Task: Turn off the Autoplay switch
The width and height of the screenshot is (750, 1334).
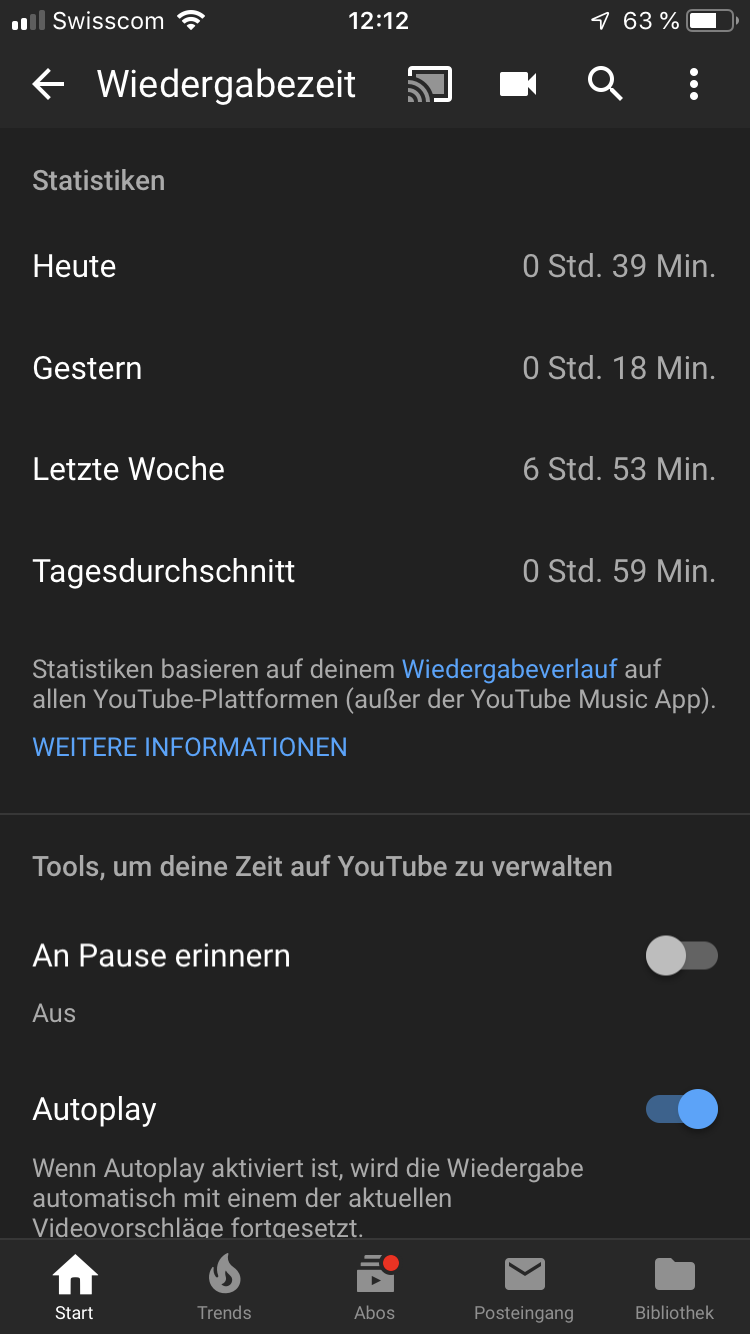Action: [x=682, y=1109]
